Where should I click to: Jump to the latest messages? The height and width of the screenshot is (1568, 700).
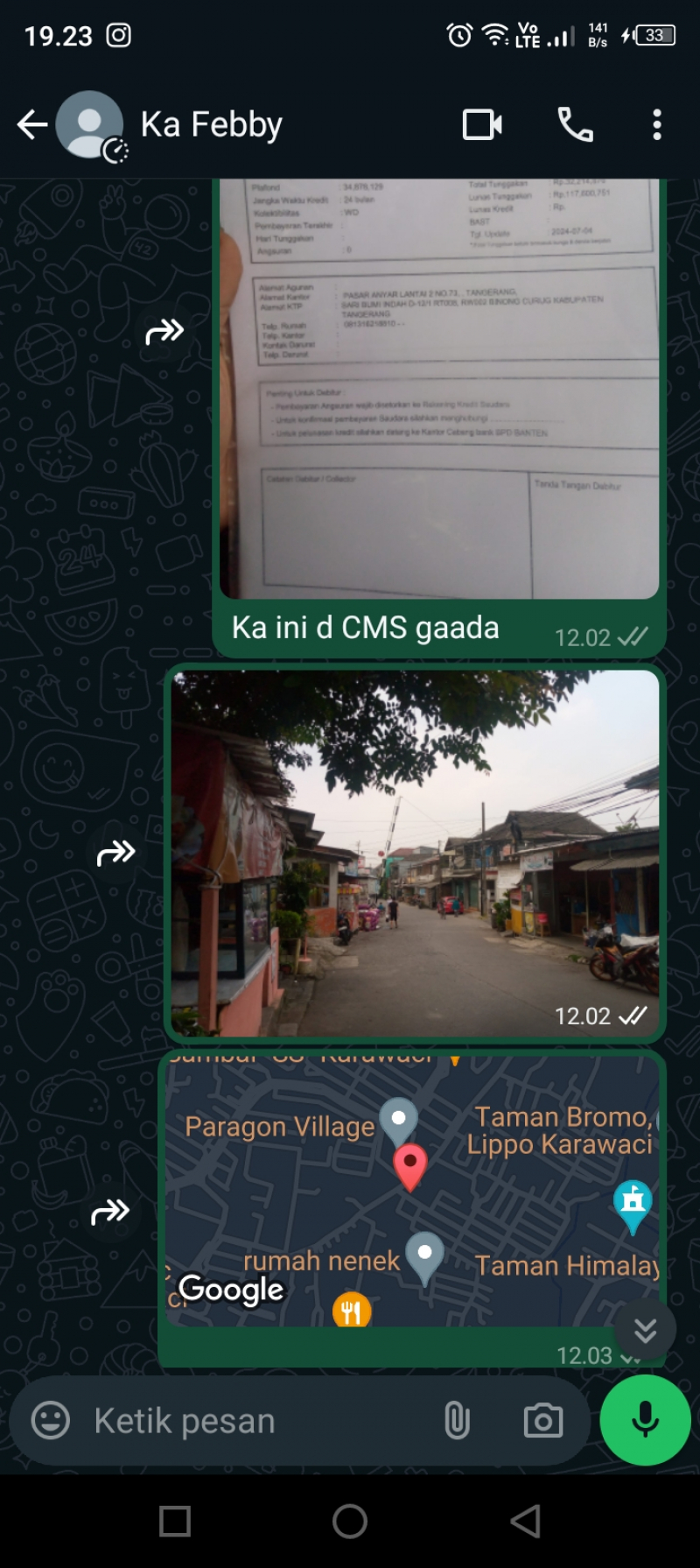tap(645, 1331)
